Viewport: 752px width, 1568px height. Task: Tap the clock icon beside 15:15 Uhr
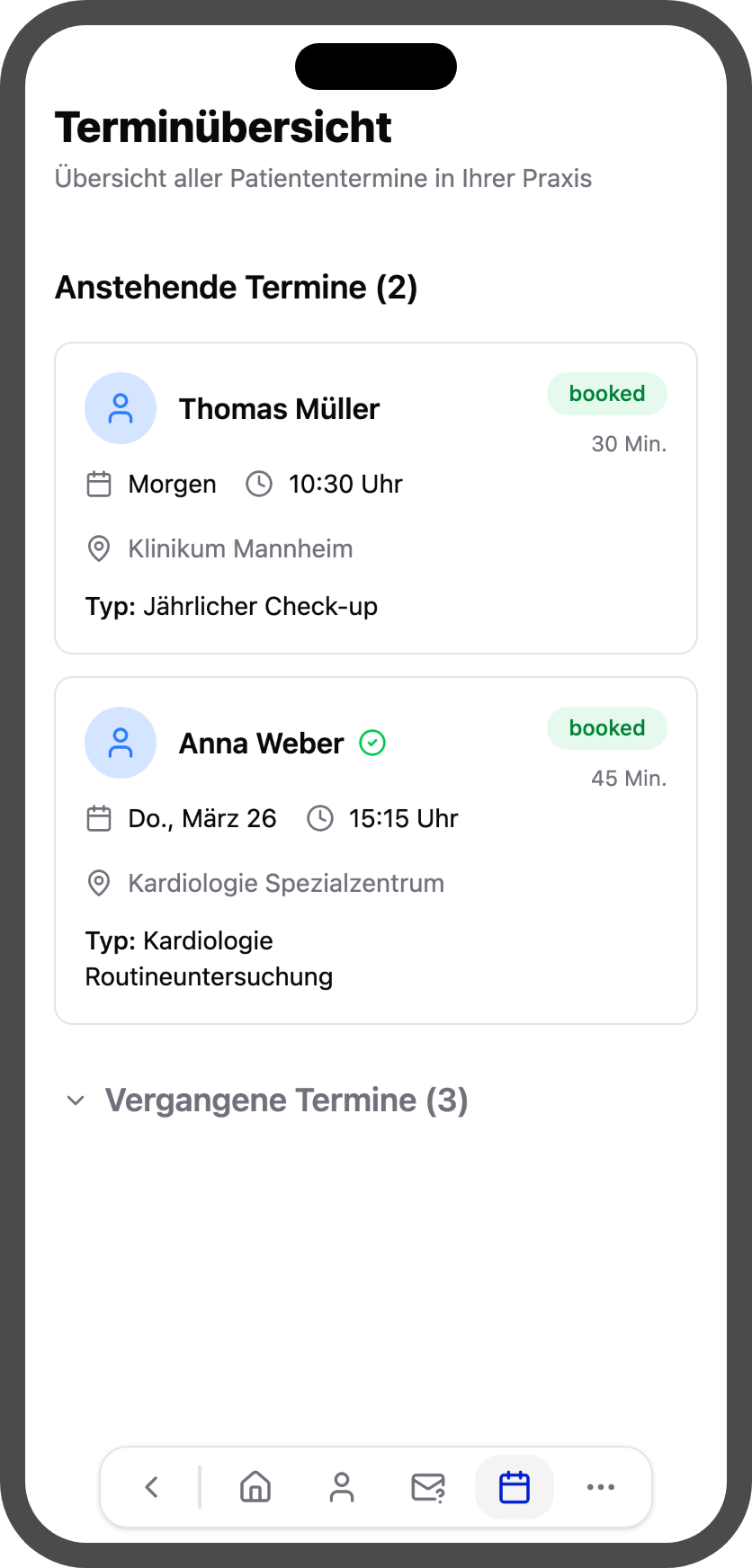tap(320, 818)
